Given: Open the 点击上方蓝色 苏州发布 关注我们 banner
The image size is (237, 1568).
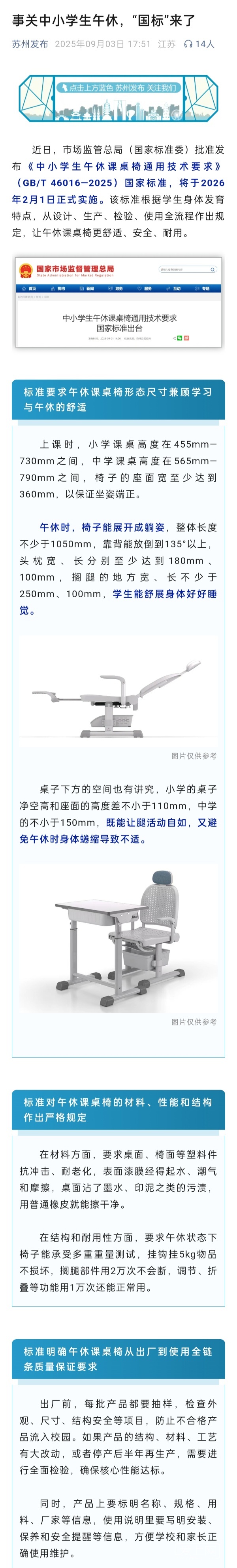Looking at the screenshot, I should (x=118, y=98).
